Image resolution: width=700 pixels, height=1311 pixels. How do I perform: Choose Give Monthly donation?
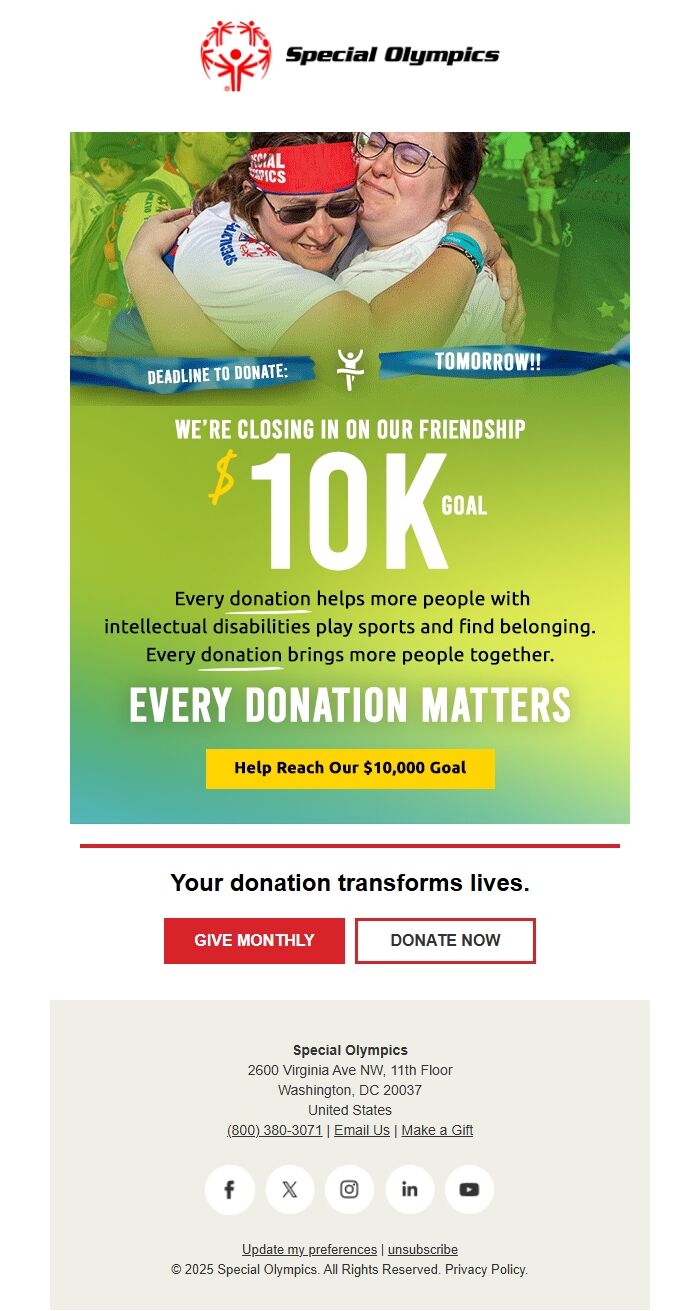coord(254,940)
